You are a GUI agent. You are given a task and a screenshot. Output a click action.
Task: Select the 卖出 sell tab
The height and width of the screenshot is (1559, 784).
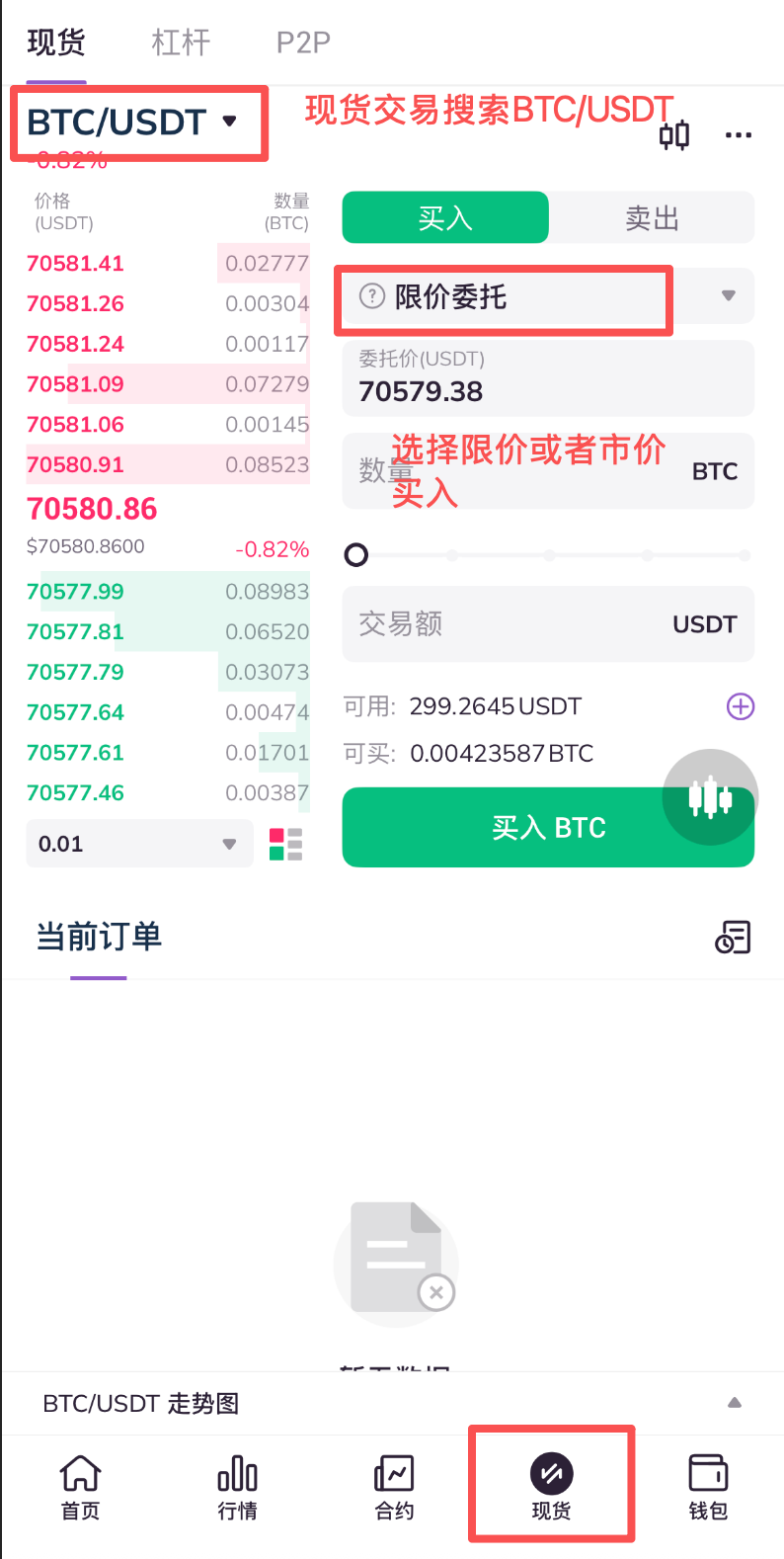pos(652,218)
